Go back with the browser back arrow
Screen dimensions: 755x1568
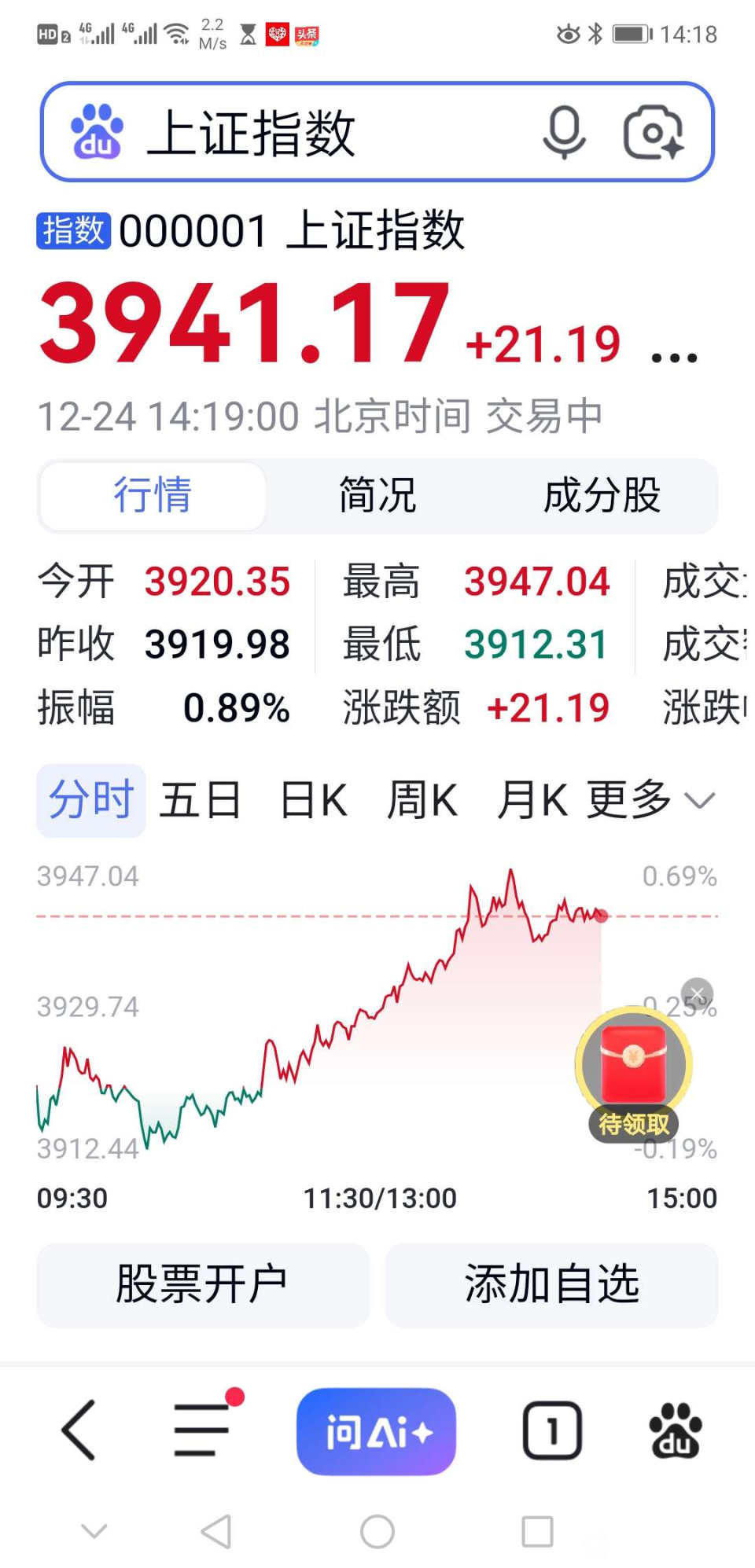(79, 1430)
